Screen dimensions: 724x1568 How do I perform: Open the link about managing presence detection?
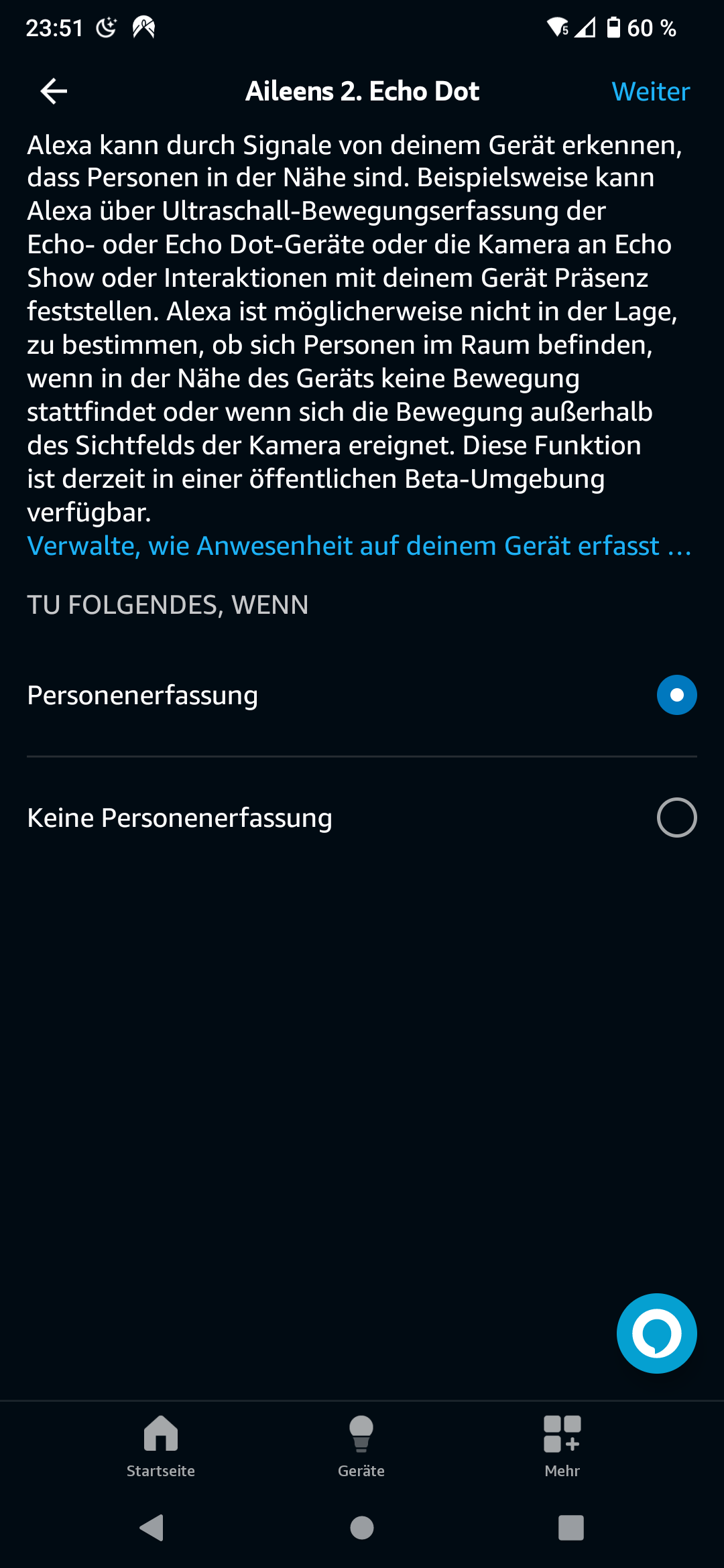359,546
